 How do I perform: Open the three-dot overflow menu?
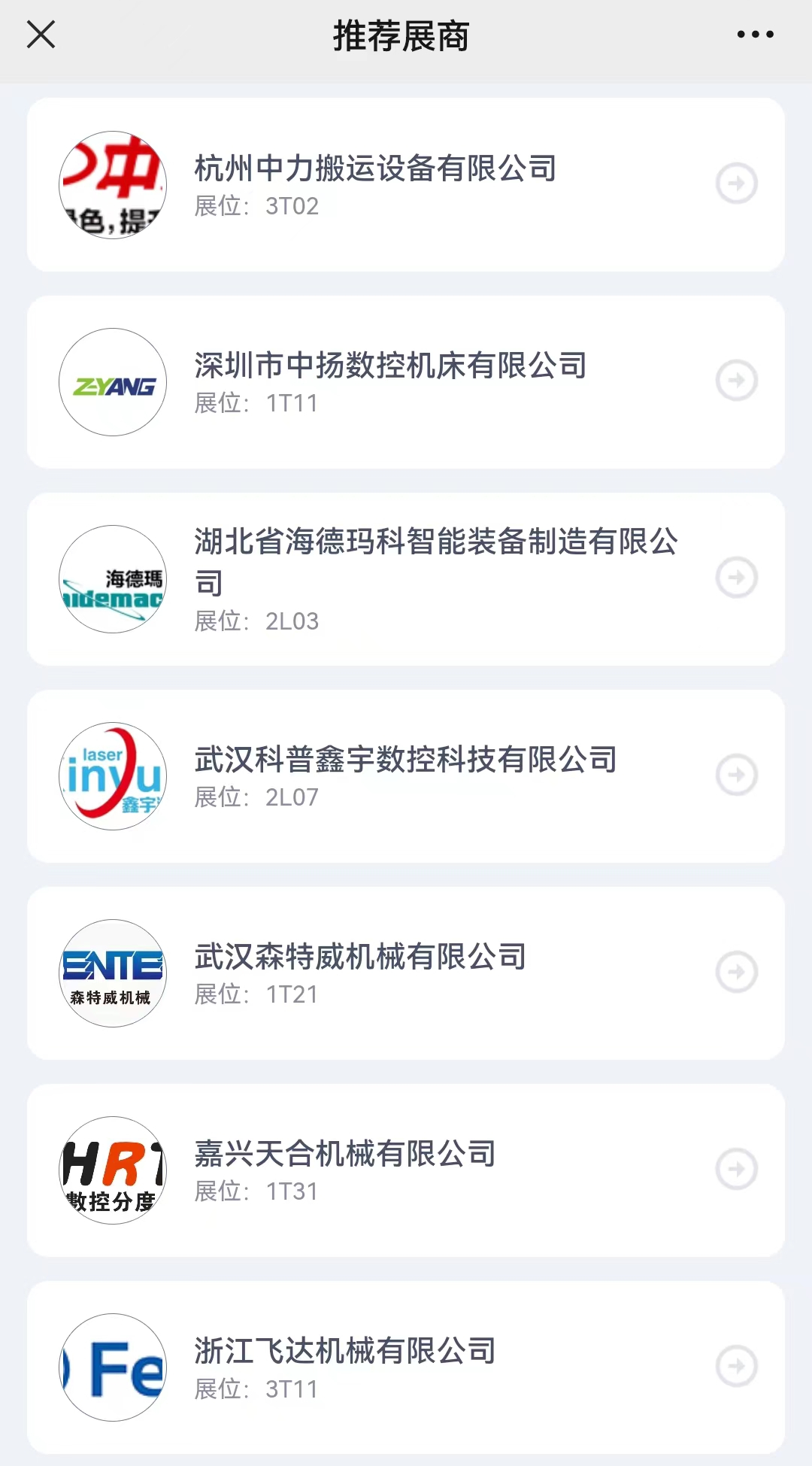click(x=755, y=35)
